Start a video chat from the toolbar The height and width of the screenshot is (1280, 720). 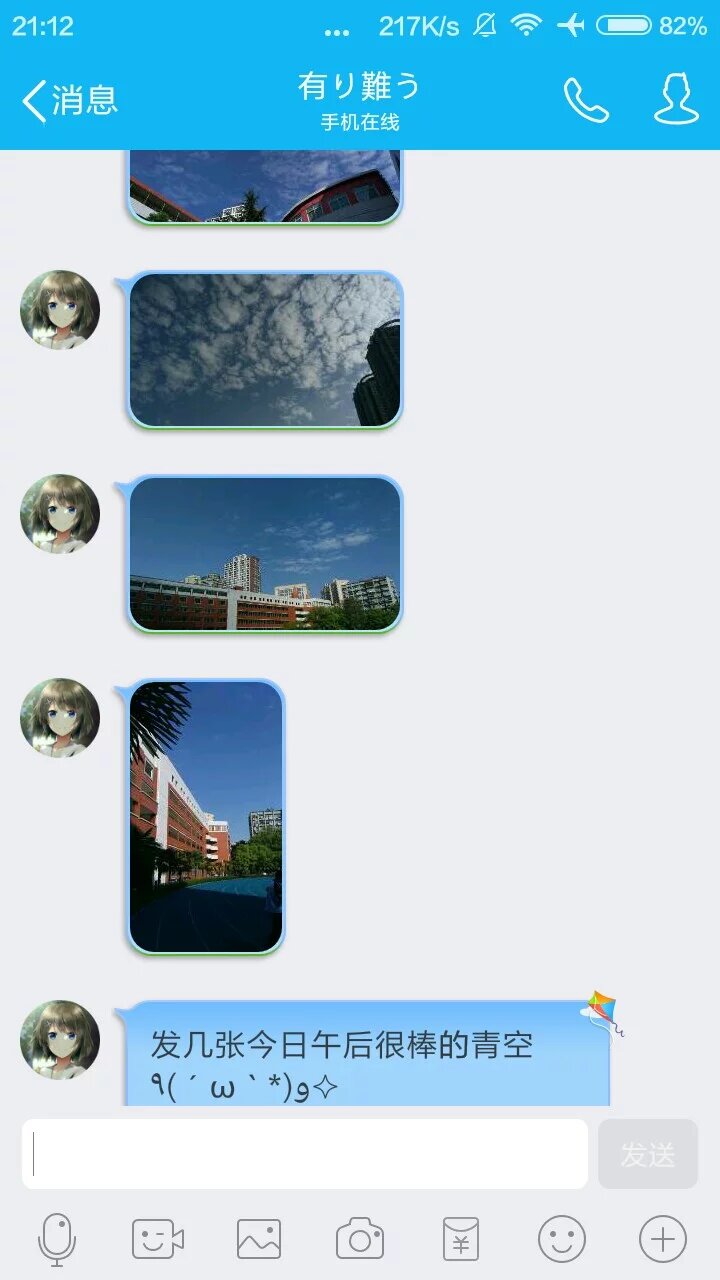coord(158,1240)
